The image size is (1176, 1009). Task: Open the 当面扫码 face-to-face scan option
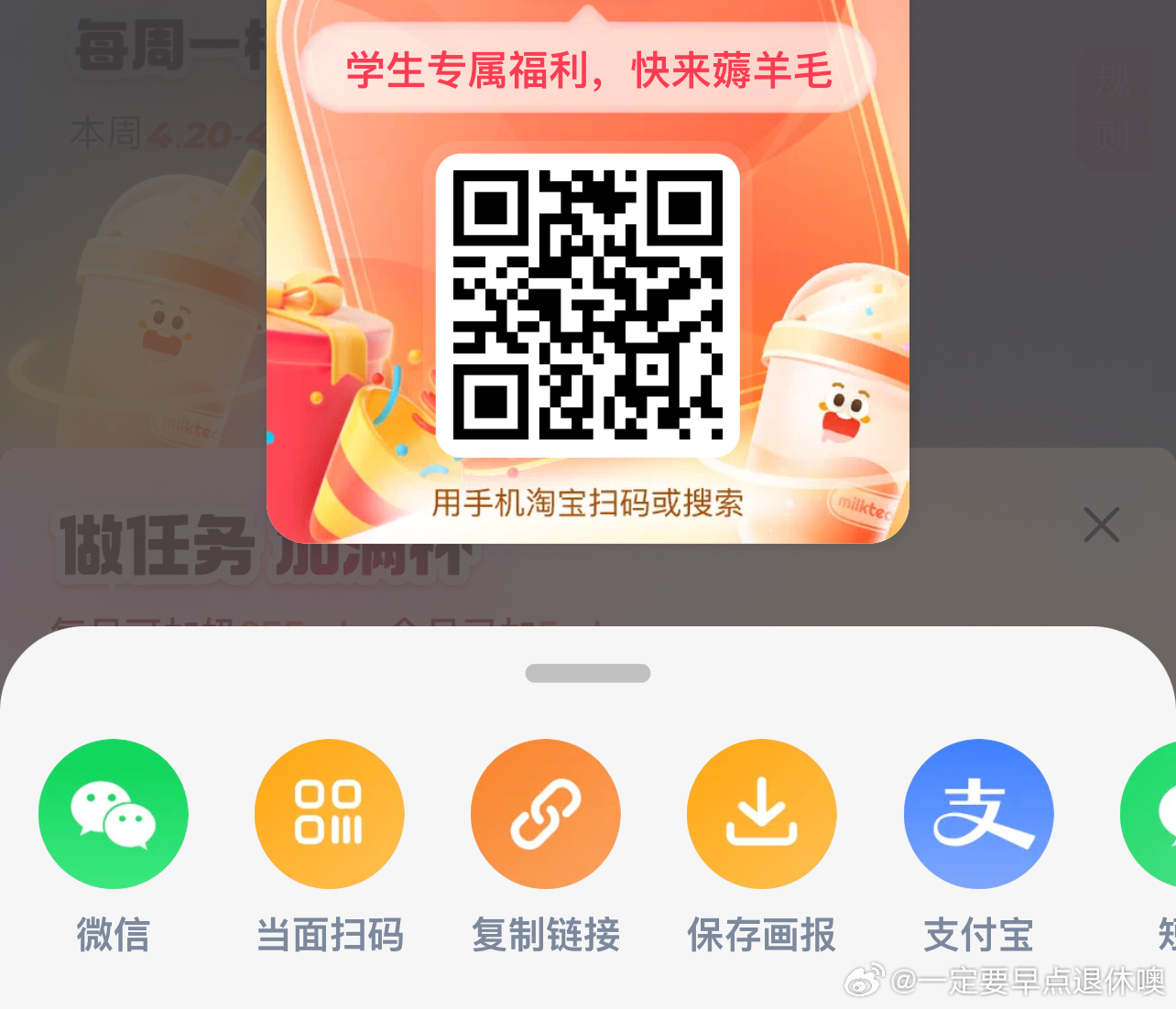coord(330,814)
